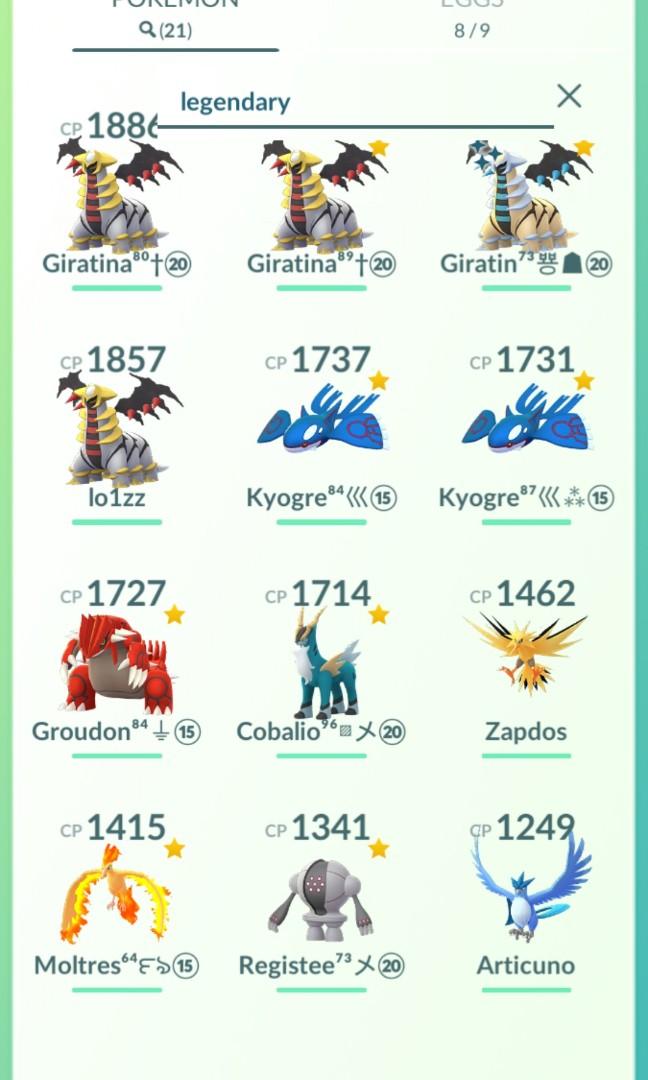This screenshot has width=648, height=1080.
Task: Open the Giratina named lo1zz
Action: point(118,432)
